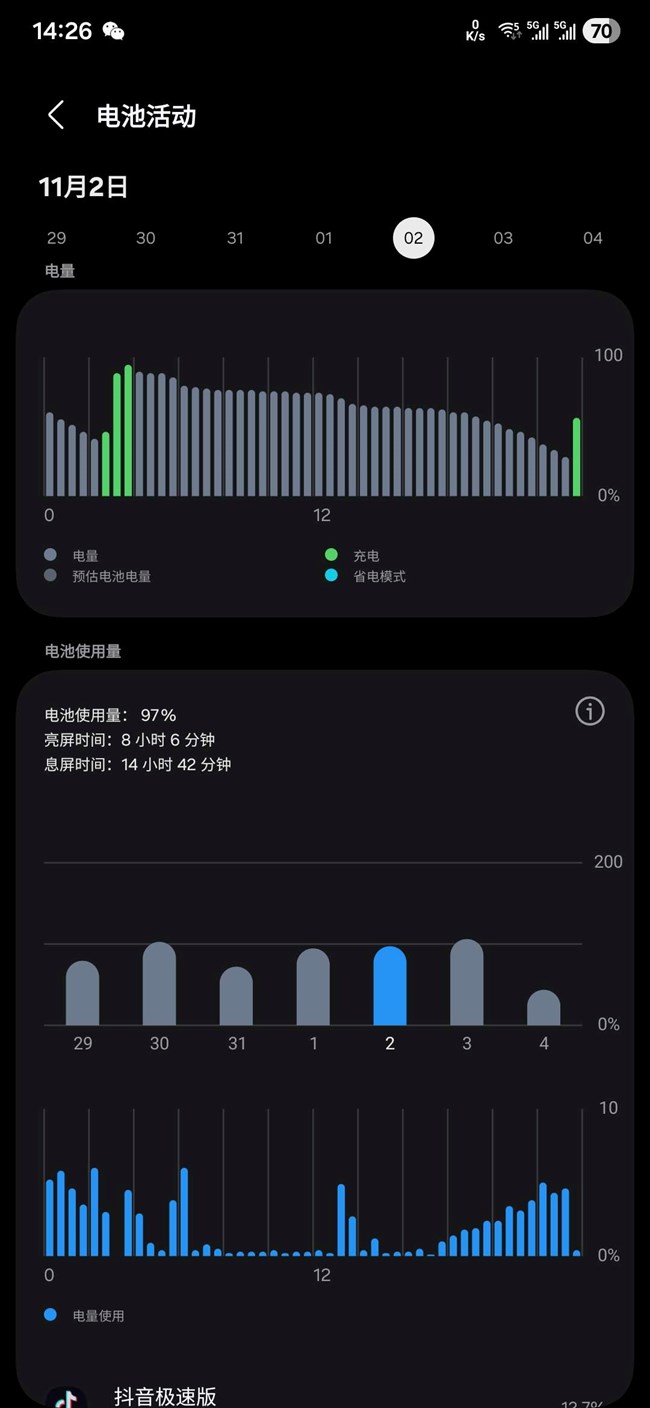Image resolution: width=650 pixels, height=1408 pixels.
Task: Tap the usage bar for day 1
Action: [313, 987]
